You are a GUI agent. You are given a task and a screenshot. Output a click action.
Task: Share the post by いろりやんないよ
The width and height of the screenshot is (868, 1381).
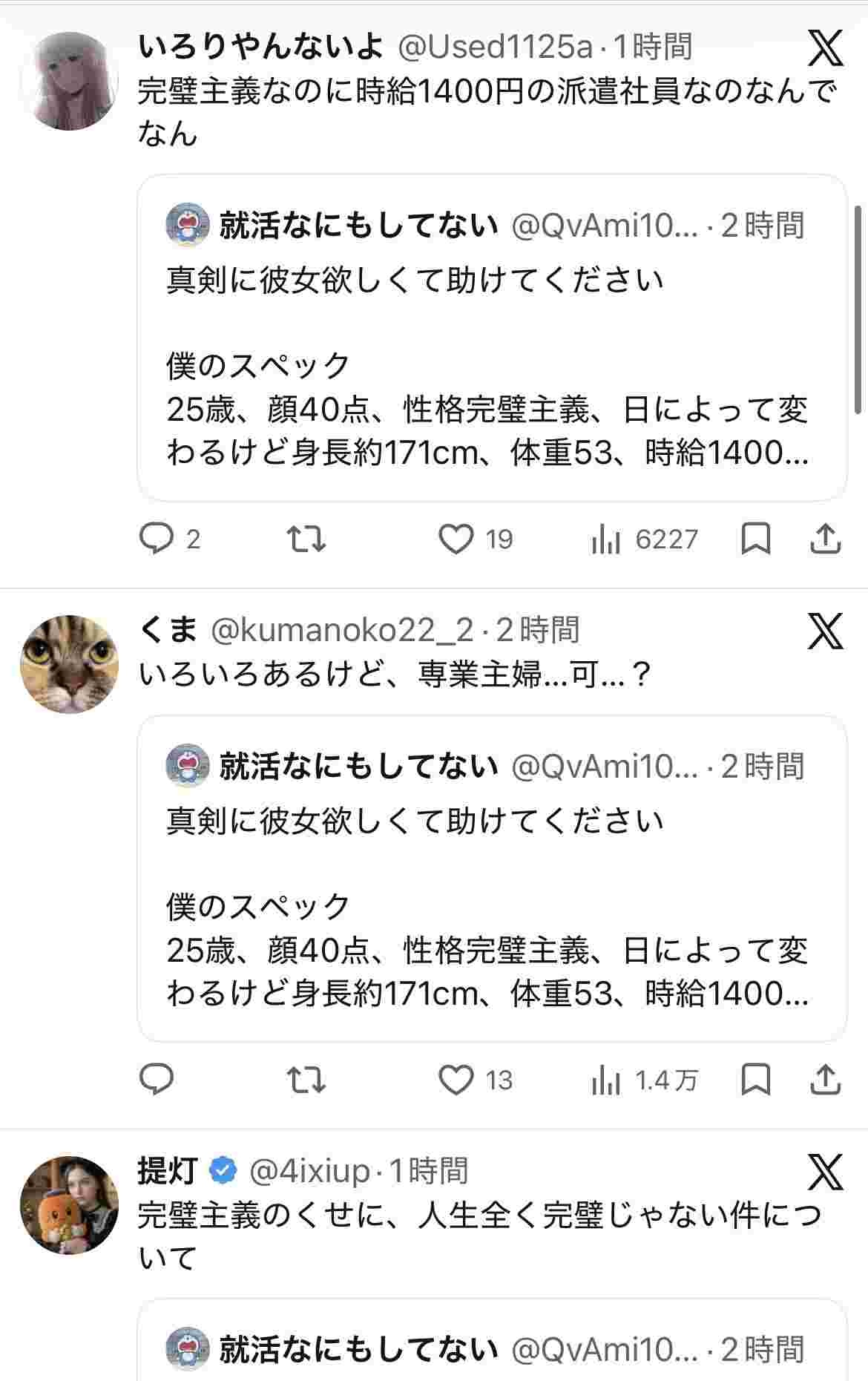point(825,539)
